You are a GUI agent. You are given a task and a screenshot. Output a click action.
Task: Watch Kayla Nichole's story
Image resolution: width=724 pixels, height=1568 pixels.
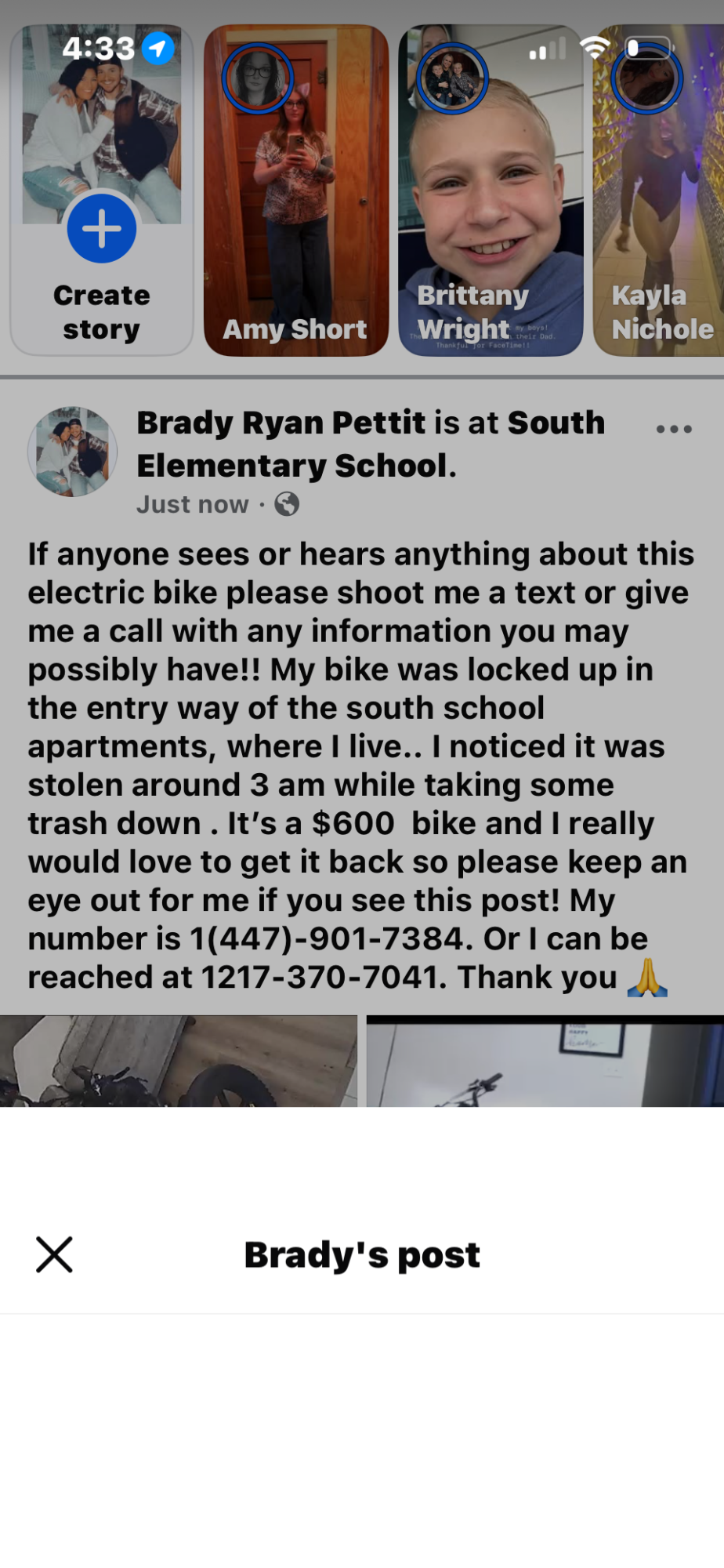658,191
